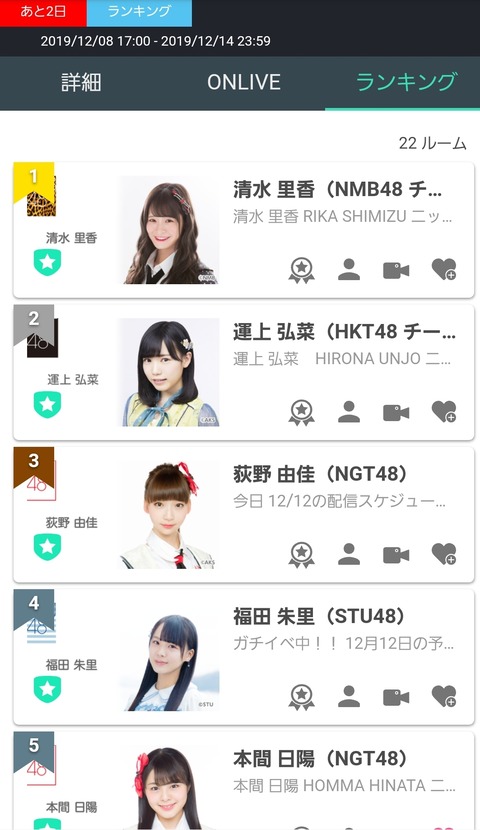480x830 pixels.
Task: Tap the heart-plus icon for 福田 朱里
Action: coord(443,697)
